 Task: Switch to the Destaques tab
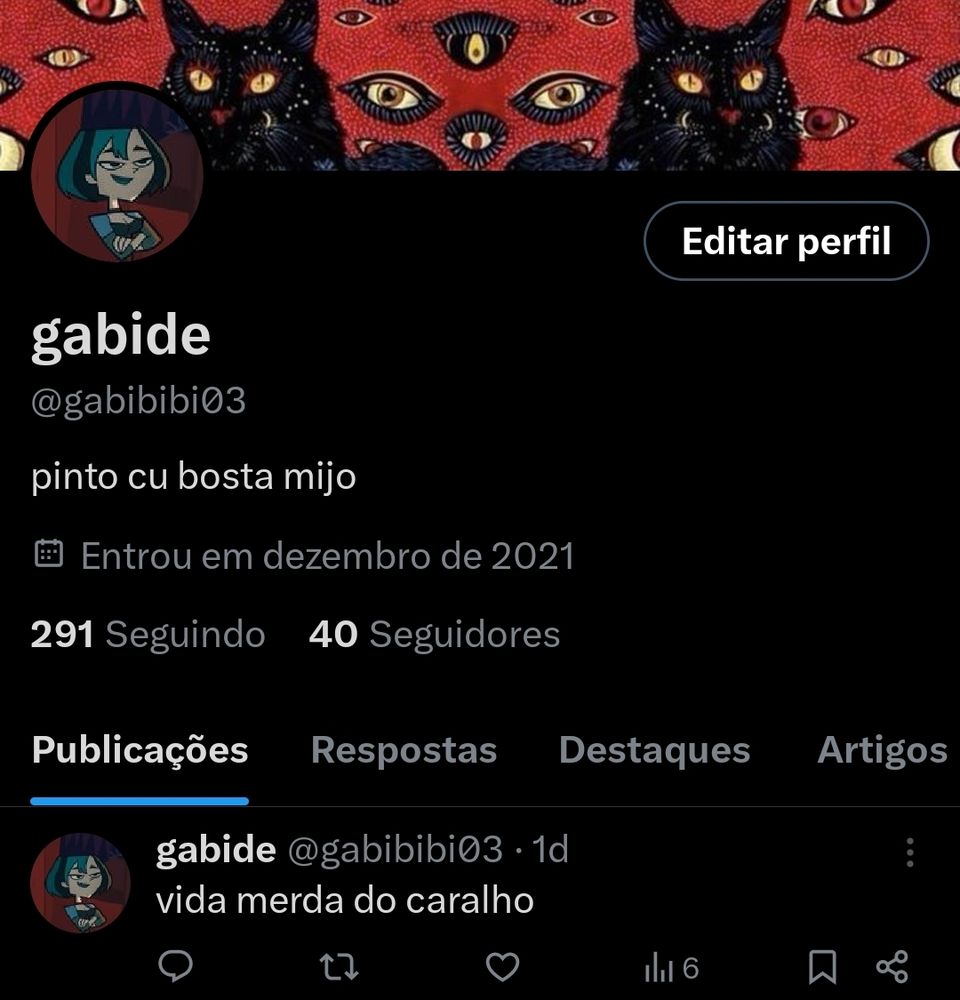654,750
